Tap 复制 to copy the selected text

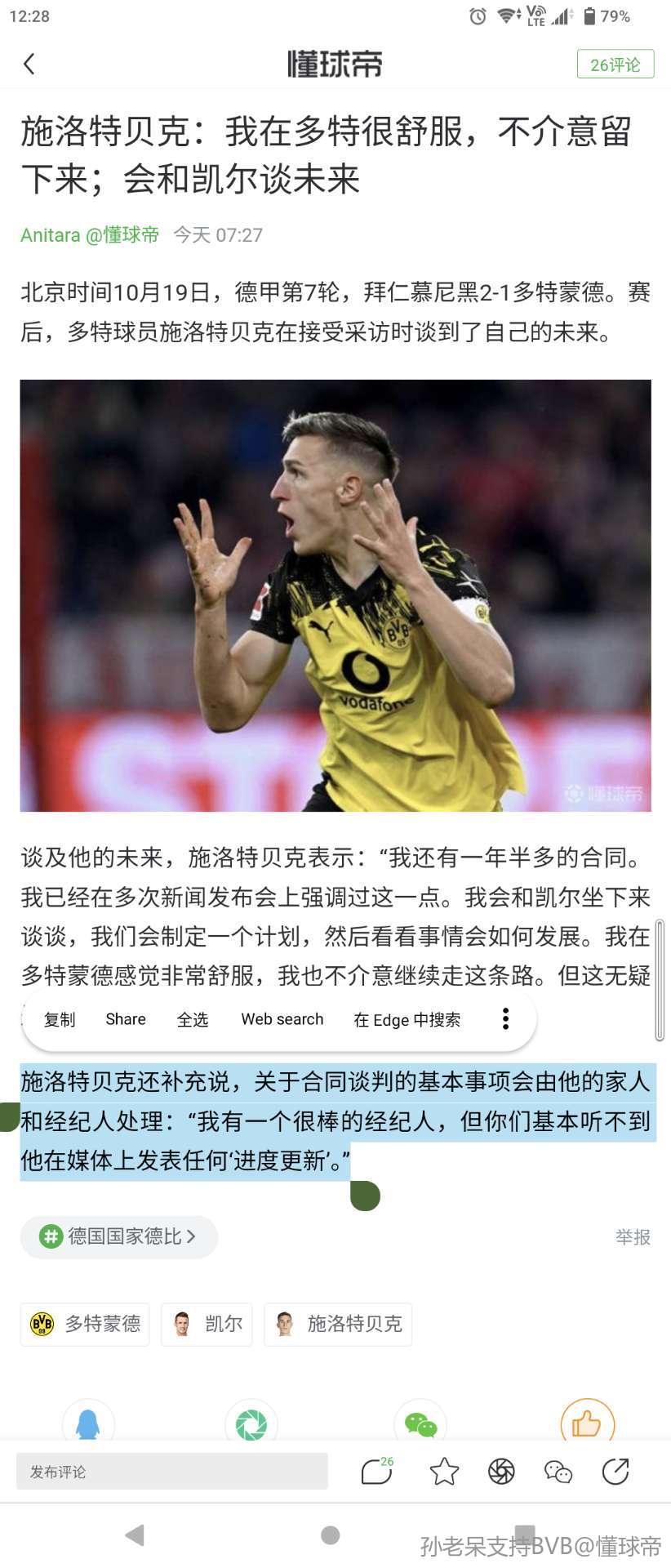[60, 1019]
